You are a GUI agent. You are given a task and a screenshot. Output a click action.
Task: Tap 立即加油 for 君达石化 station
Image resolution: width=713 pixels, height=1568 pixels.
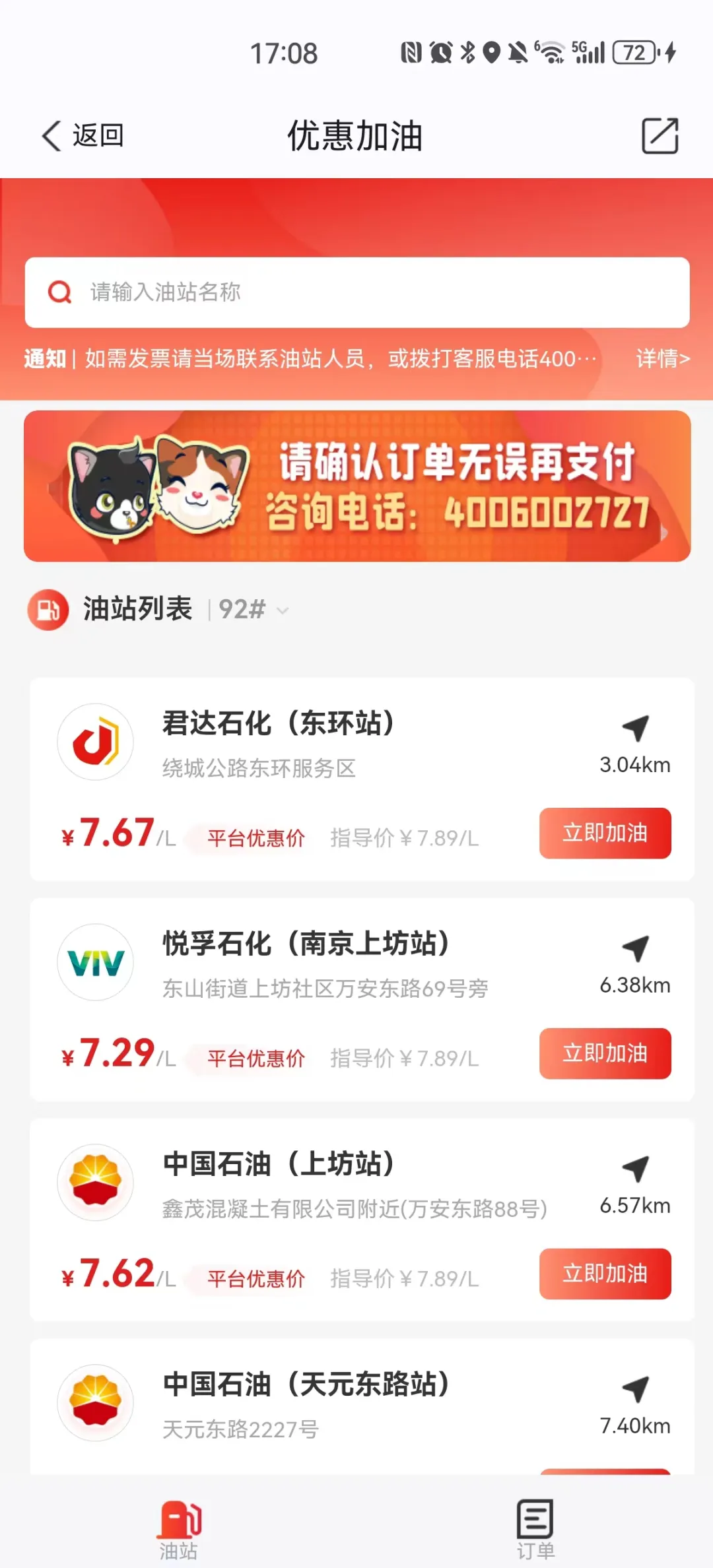point(605,833)
